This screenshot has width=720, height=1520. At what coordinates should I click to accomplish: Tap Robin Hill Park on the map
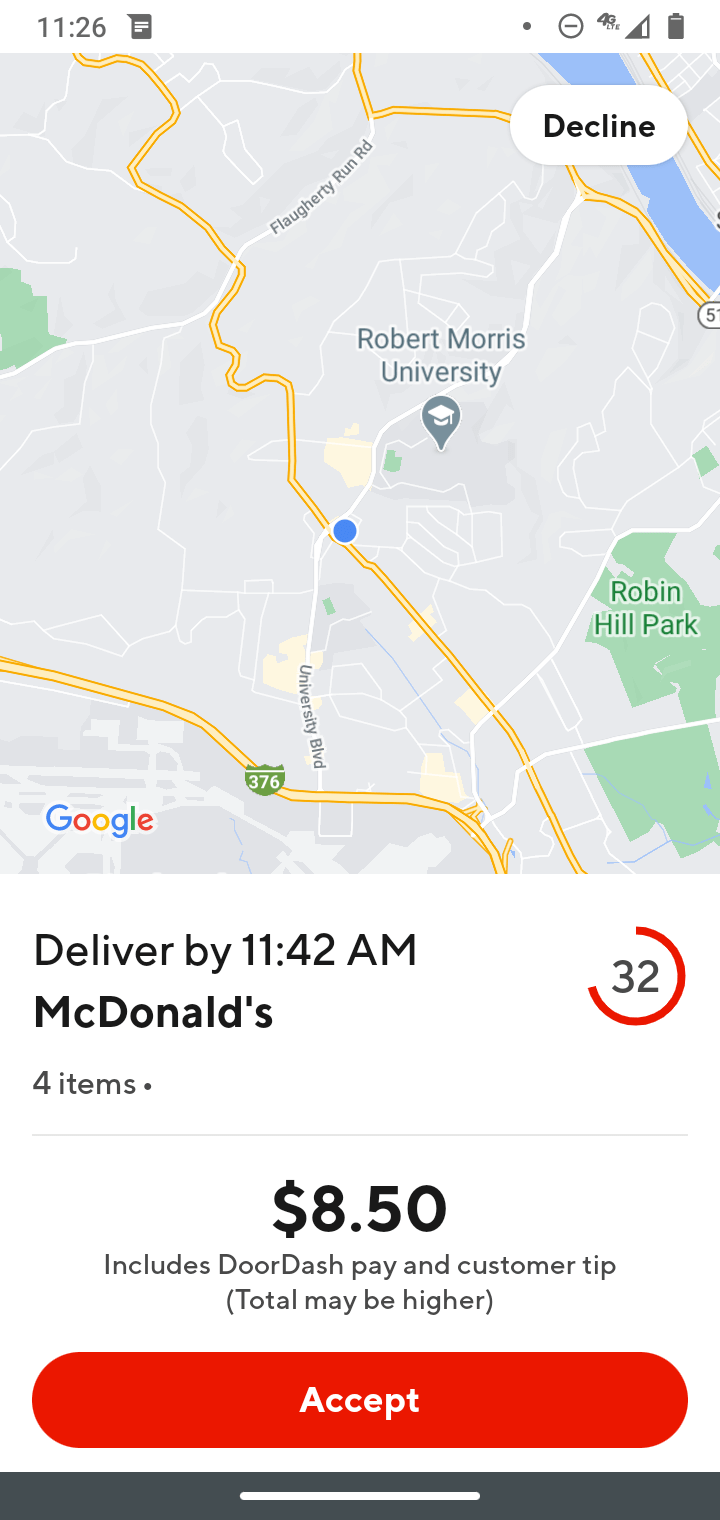(x=646, y=607)
